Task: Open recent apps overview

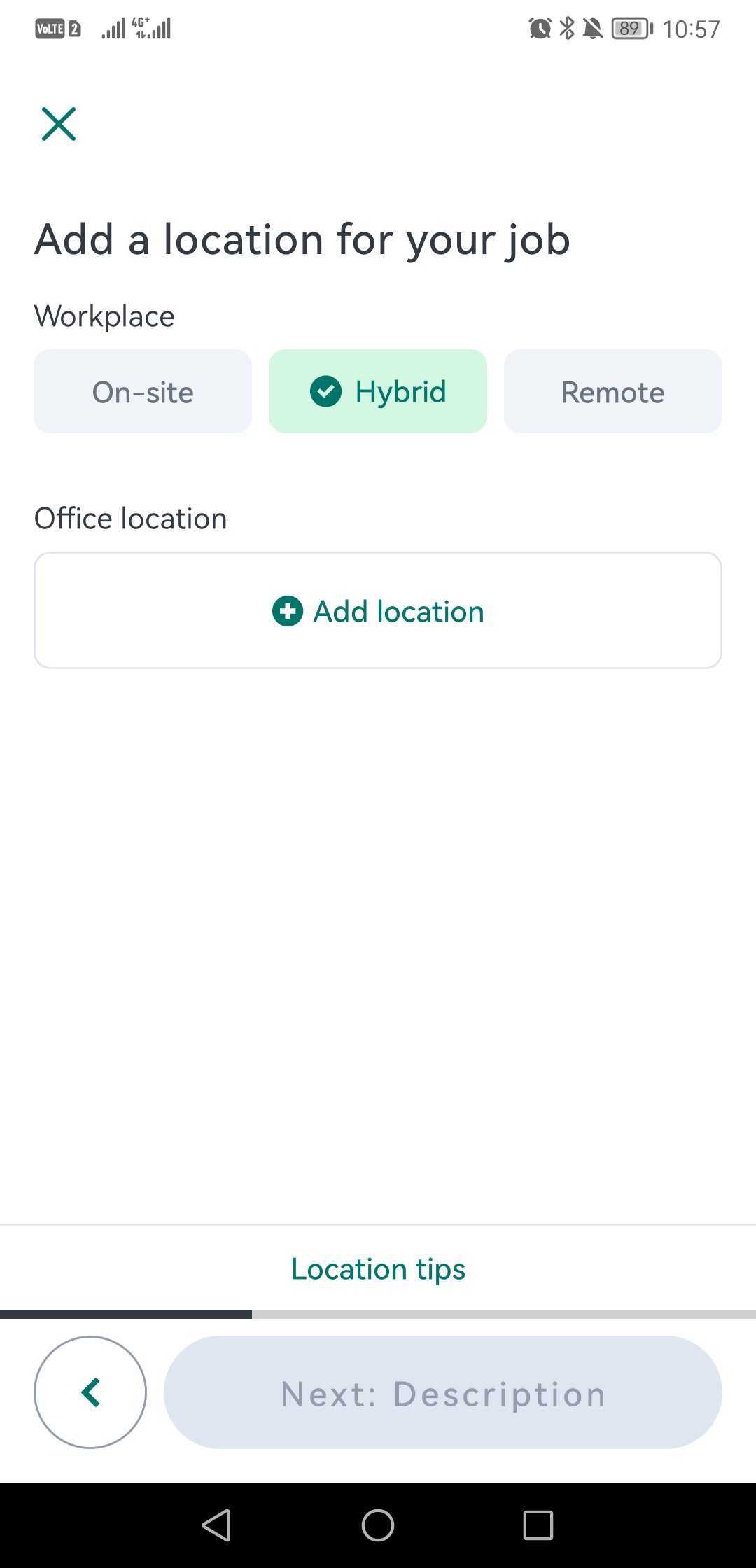Action: (538, 1525)
